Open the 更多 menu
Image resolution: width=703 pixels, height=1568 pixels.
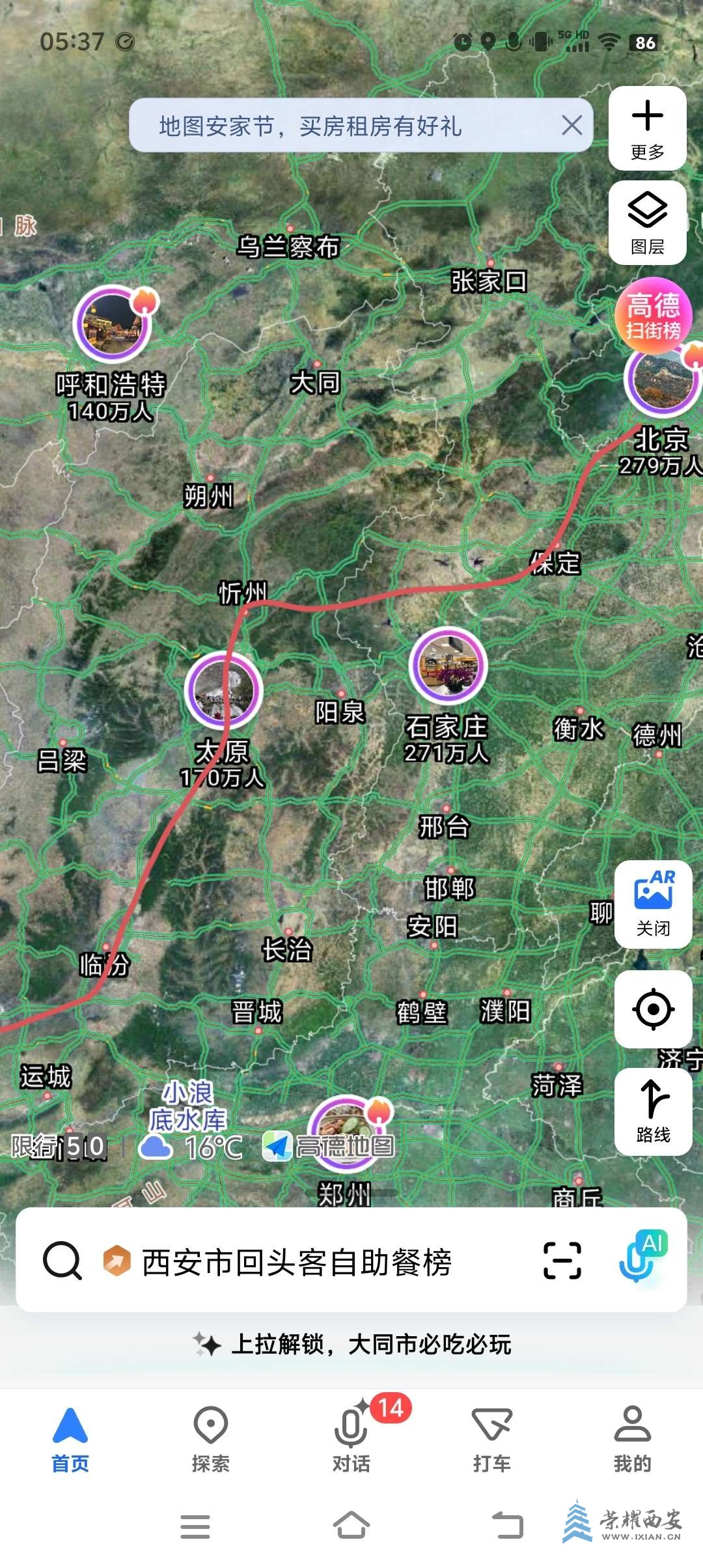[647, 129]
